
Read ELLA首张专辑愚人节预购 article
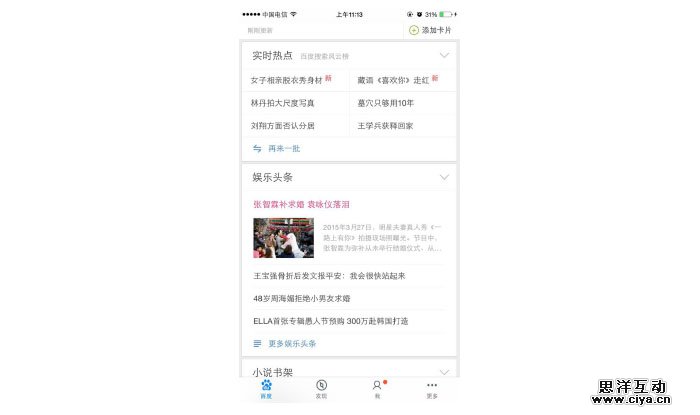pyautogui.click(x=333, y=321)
